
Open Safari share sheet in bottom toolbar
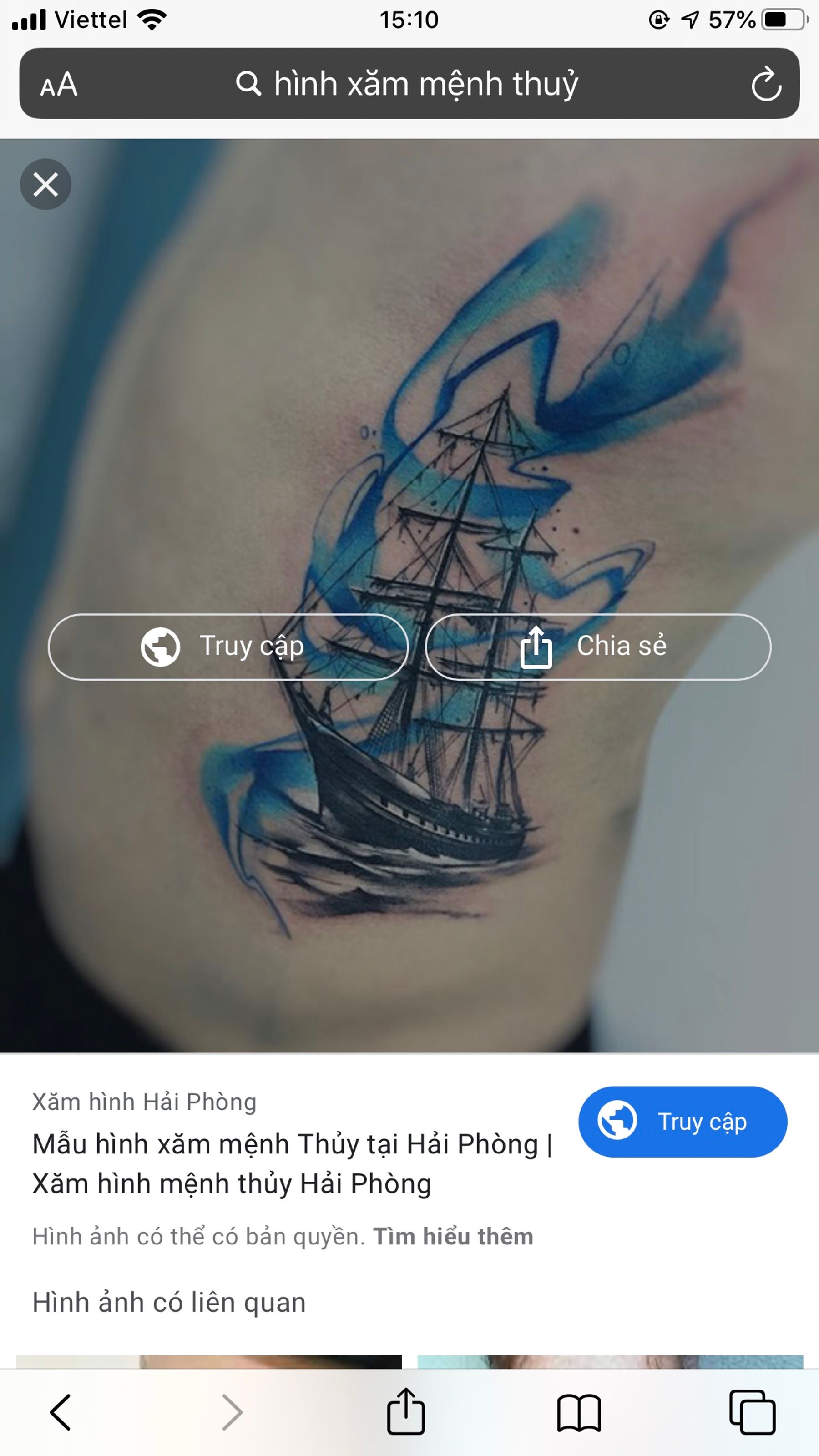coord(406,1411)
